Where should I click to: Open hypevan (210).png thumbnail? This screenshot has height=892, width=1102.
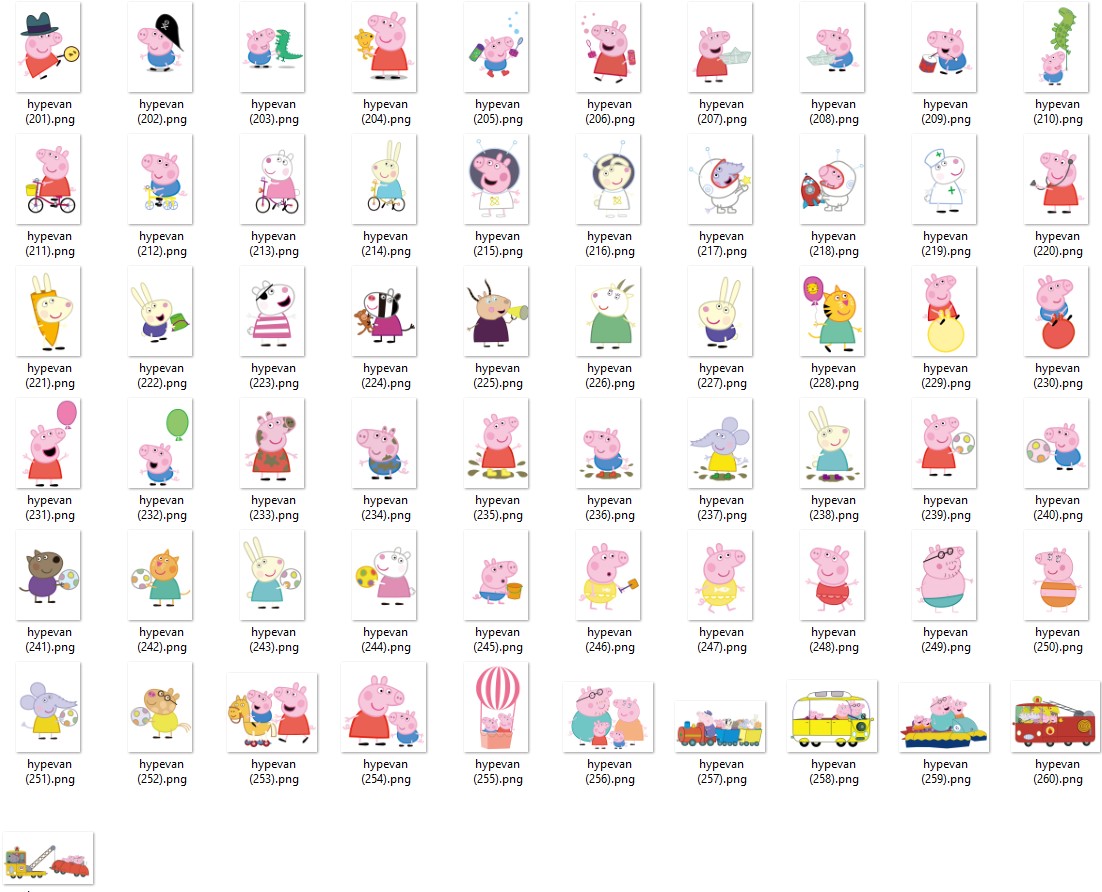tap(1056, 48)
